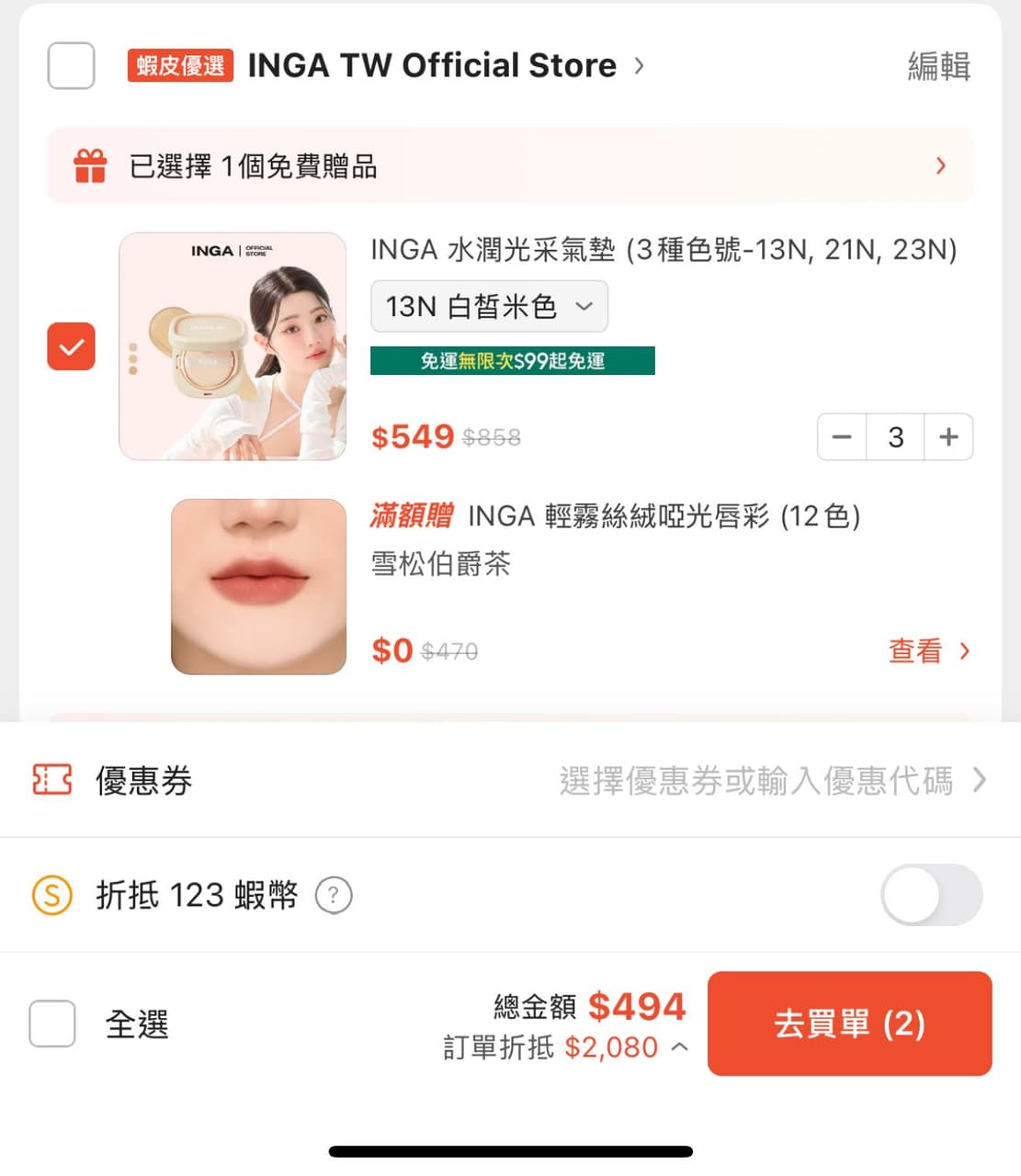The image size is (1021, 1176).
Task: Expand the 訂單折抵 $2,080 discount details
Action: point(680,1046)
